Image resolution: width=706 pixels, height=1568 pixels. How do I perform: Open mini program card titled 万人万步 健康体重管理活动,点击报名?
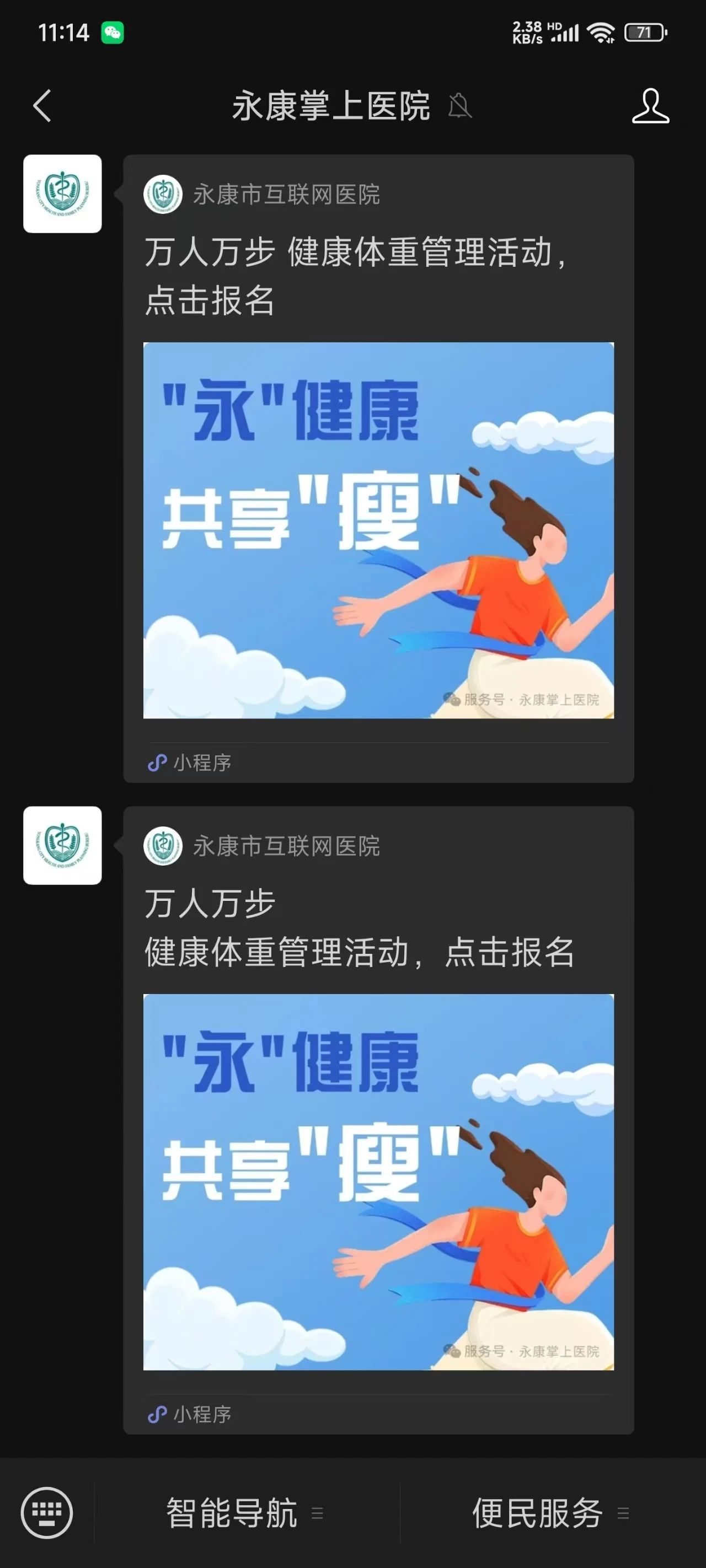378,469
